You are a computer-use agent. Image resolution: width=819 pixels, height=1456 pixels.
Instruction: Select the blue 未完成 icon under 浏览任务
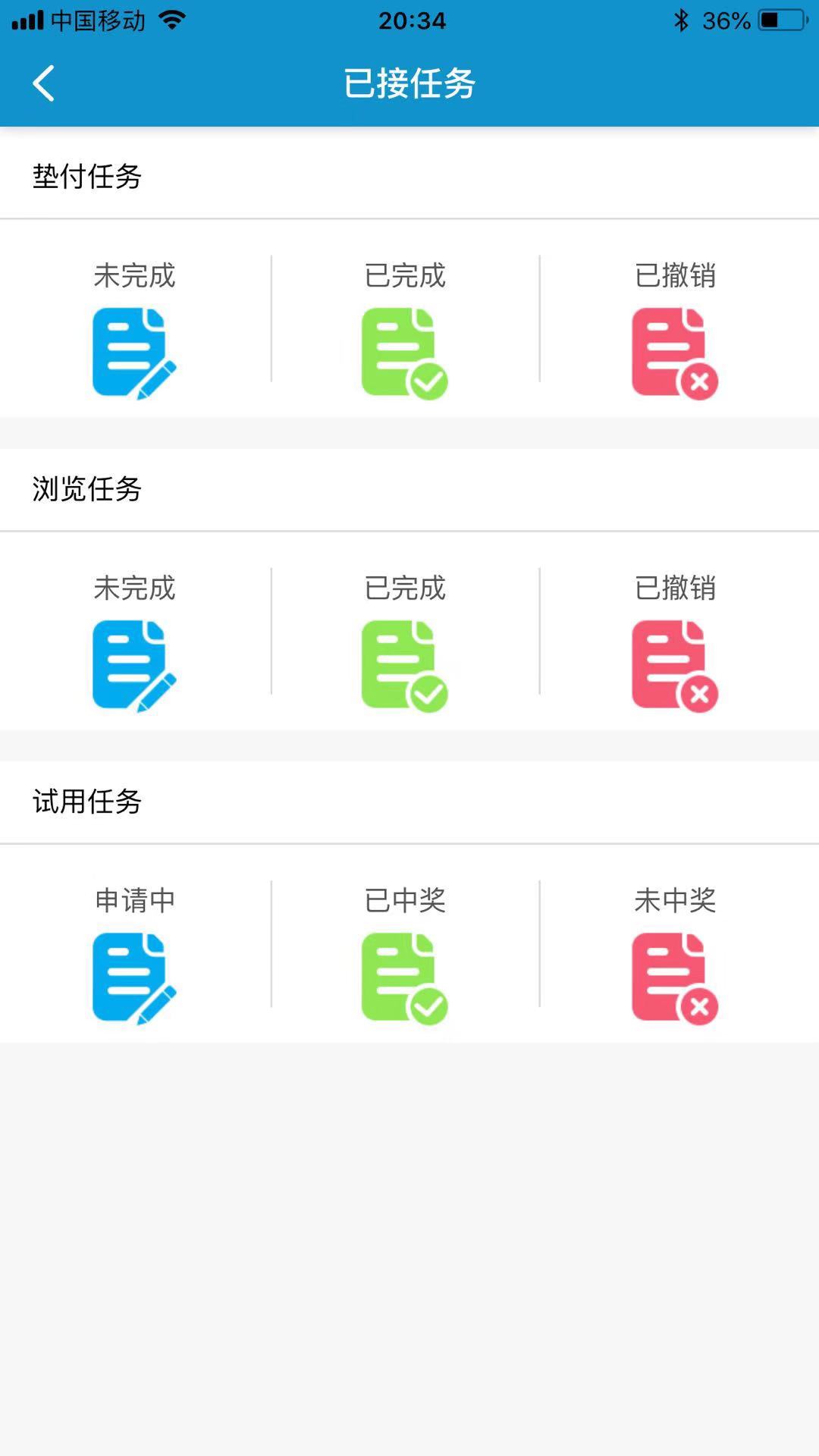coord(133,664)
